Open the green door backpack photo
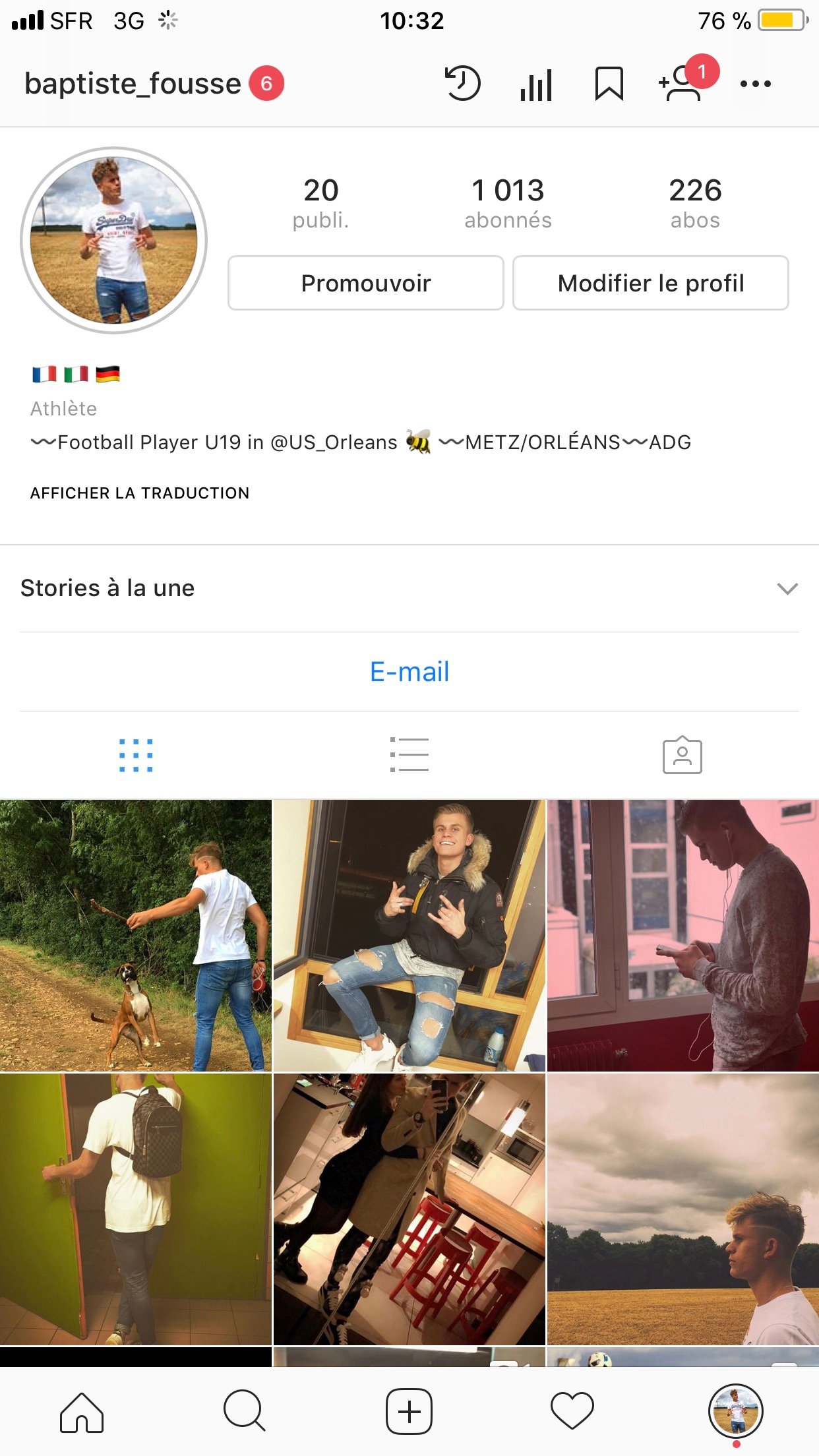This screenshot has height=1456, width=819. (135, 1209)
